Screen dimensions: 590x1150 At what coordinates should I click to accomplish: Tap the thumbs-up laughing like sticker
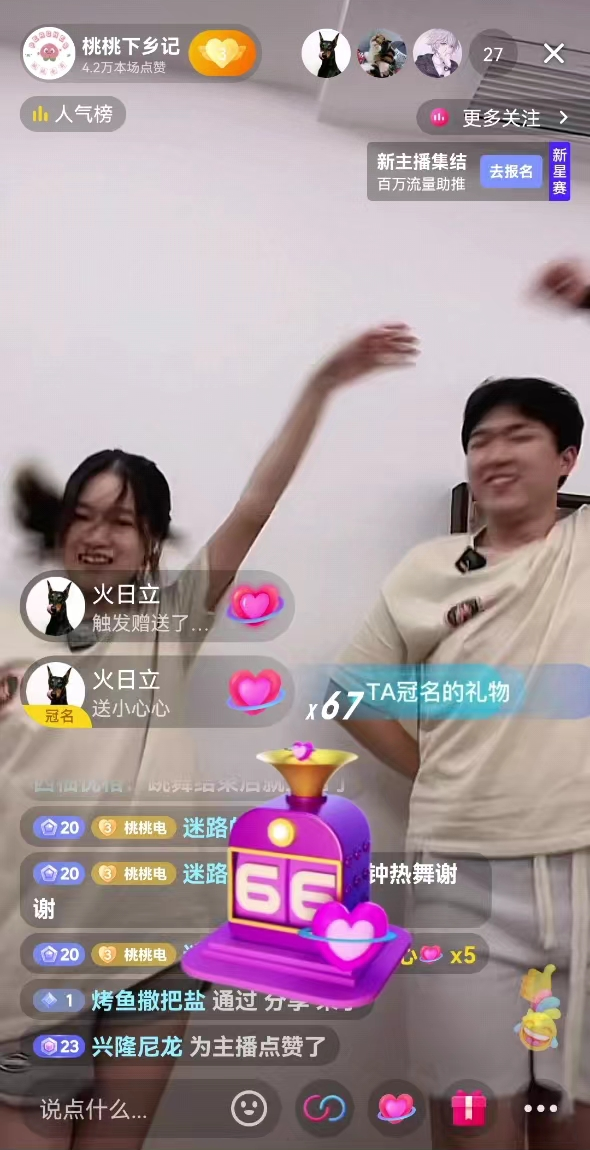(x=539, y=1006)
